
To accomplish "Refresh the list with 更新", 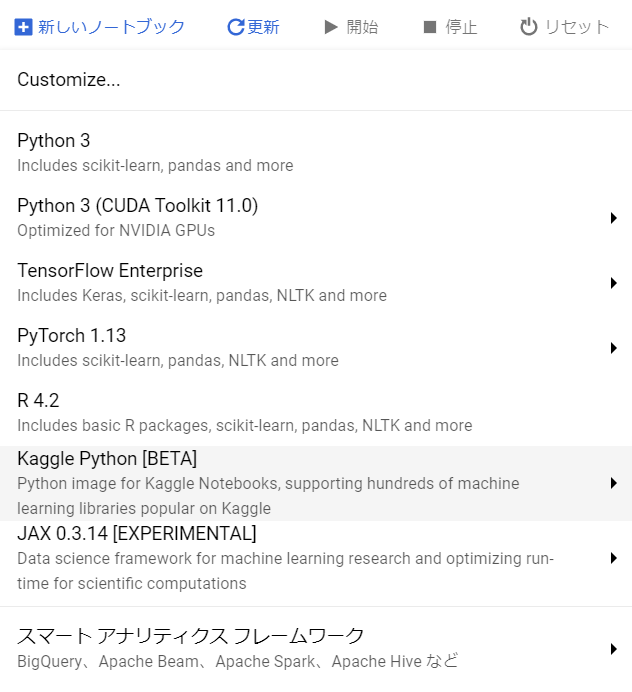I will click(253, 27).
